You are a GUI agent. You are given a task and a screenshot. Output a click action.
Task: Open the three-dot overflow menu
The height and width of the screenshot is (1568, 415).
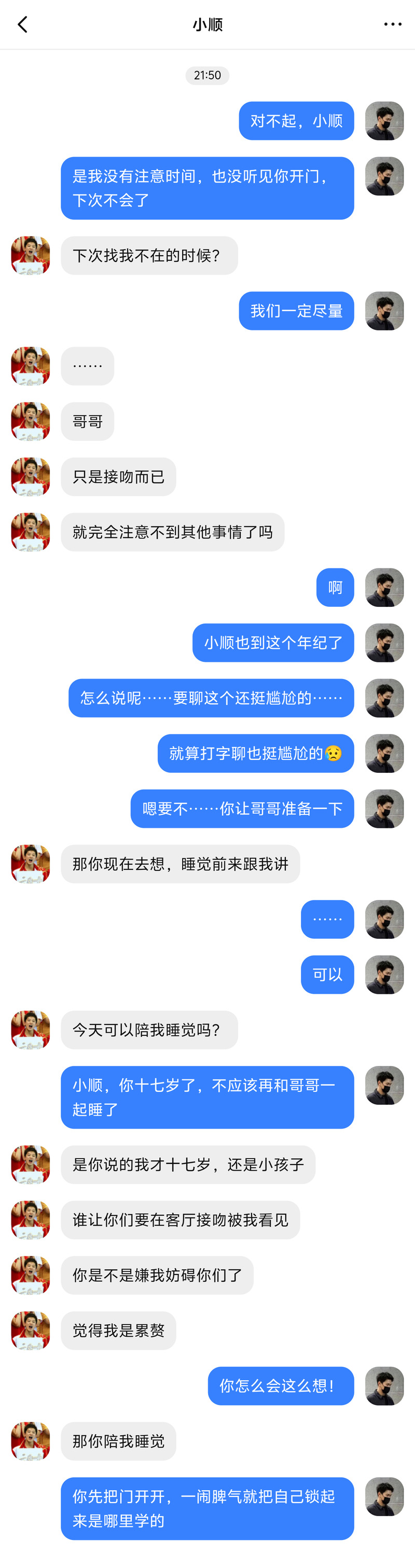[393, 24]
